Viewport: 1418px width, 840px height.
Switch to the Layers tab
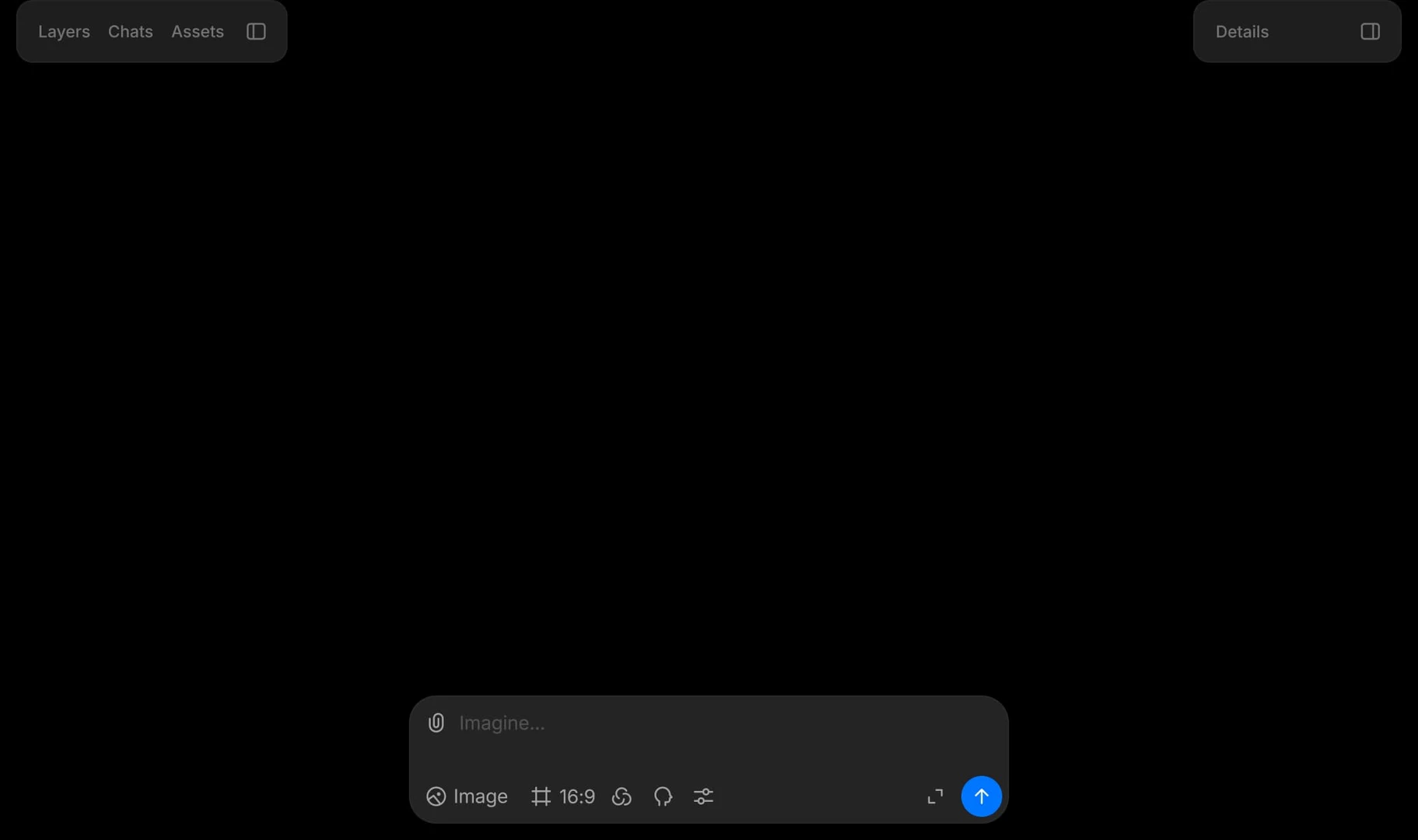(x=64, y=32)
